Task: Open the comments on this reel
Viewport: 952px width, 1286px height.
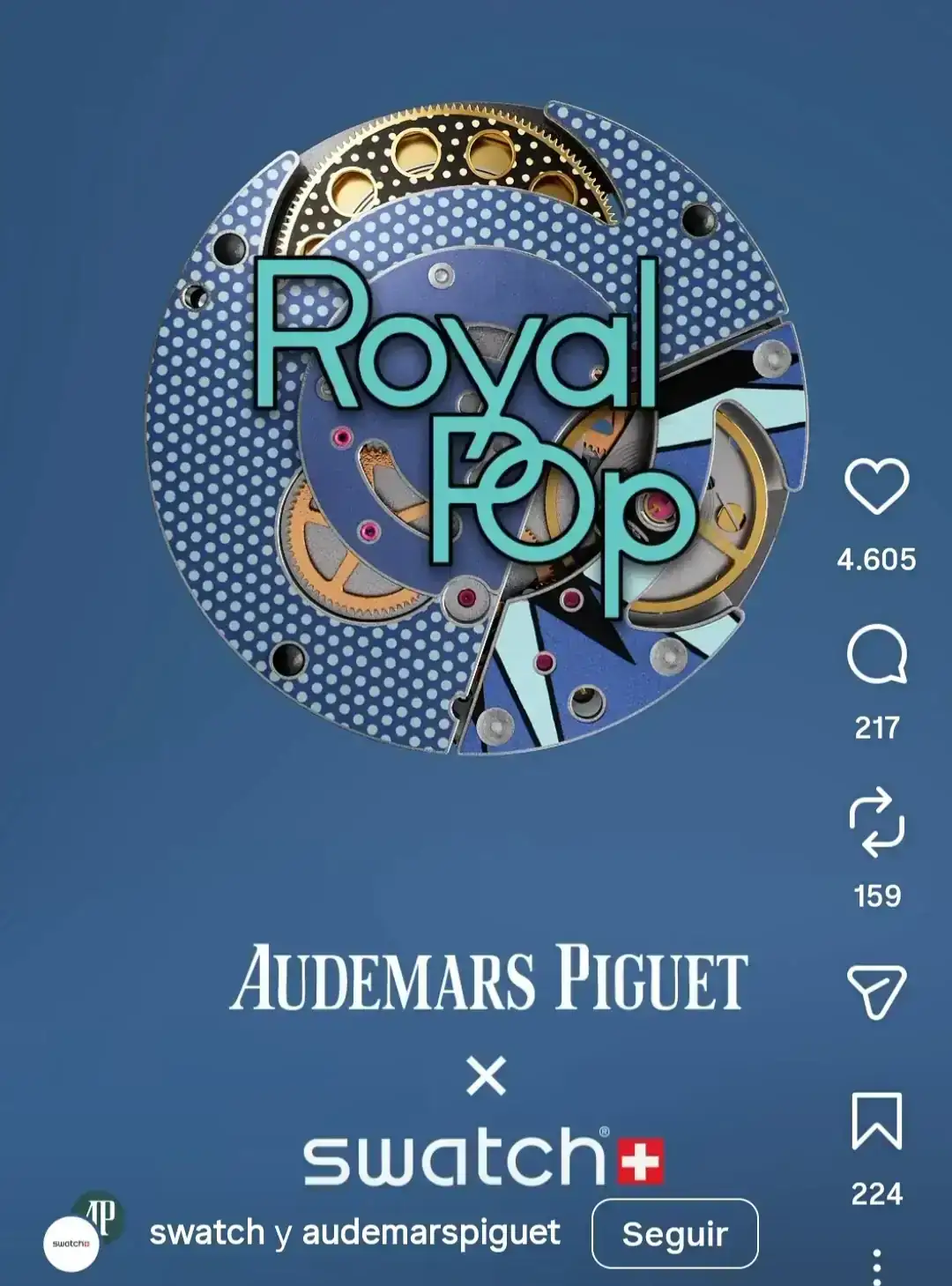Action: pyautogui.click(x=876, y=655)
